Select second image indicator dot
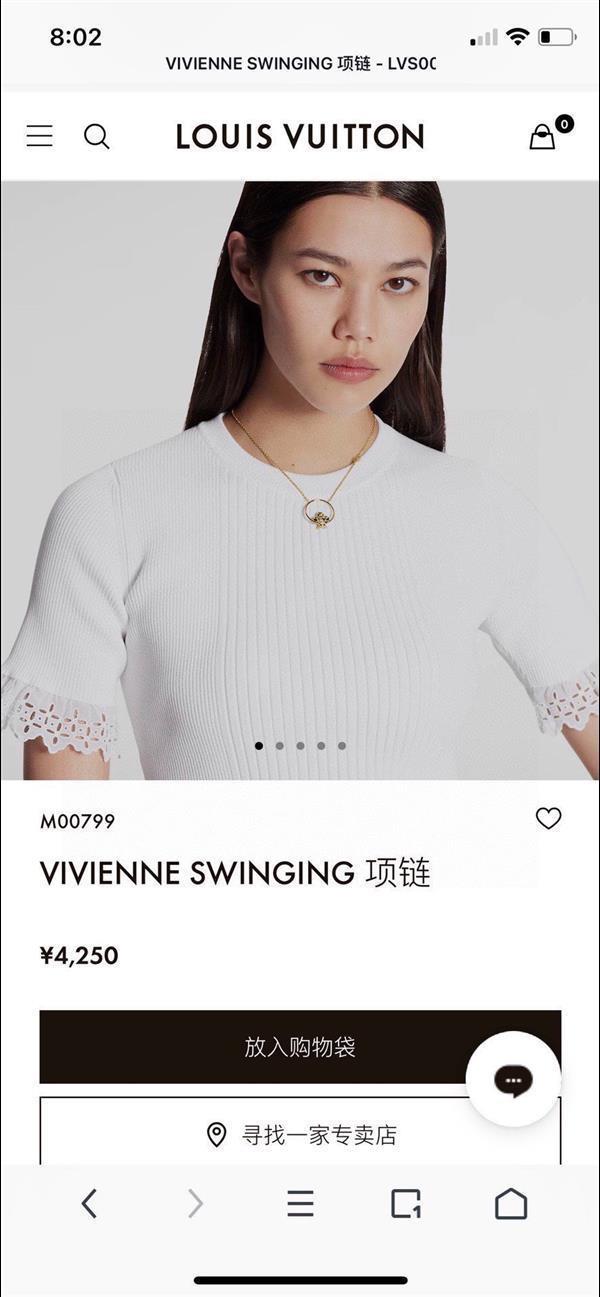 tap(279, 745)
